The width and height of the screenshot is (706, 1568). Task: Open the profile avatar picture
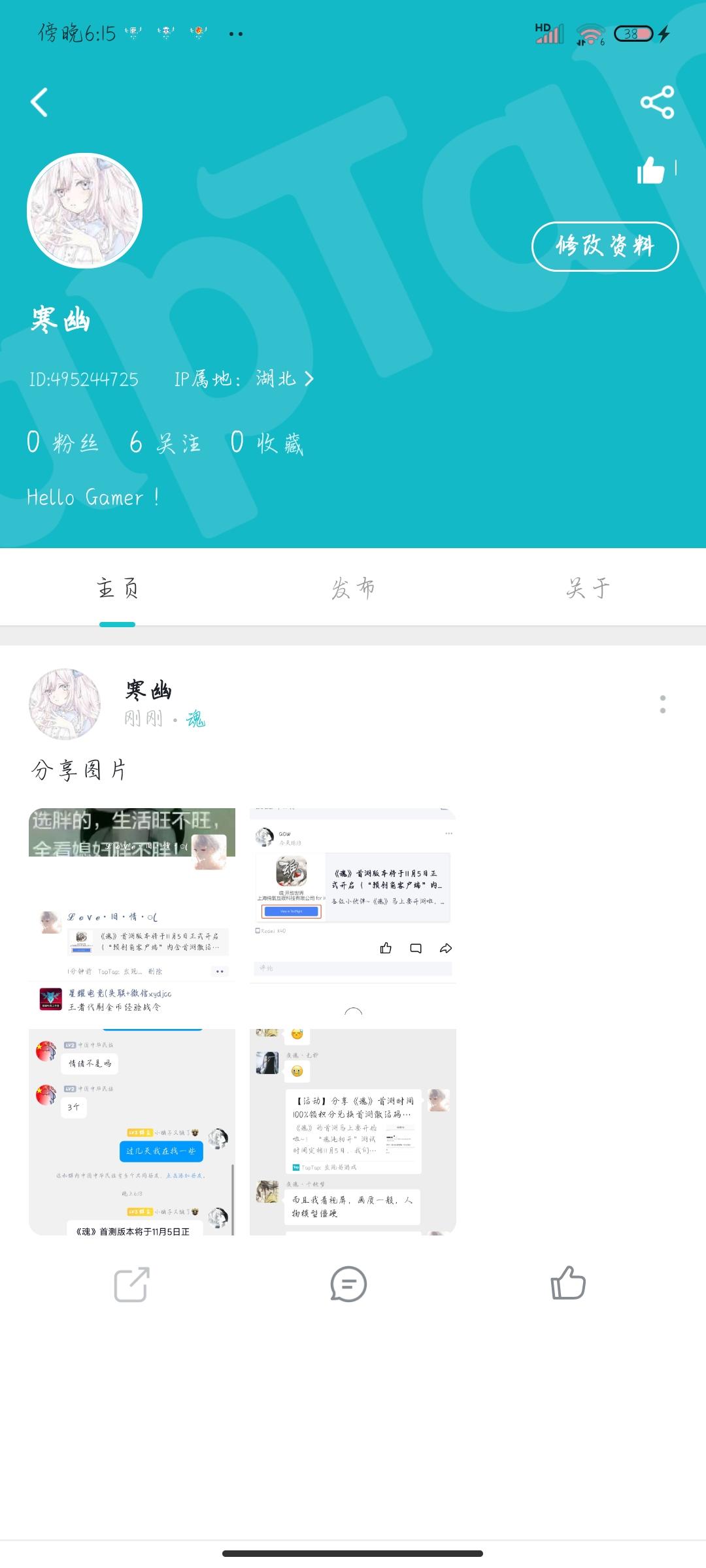point(86,208)
